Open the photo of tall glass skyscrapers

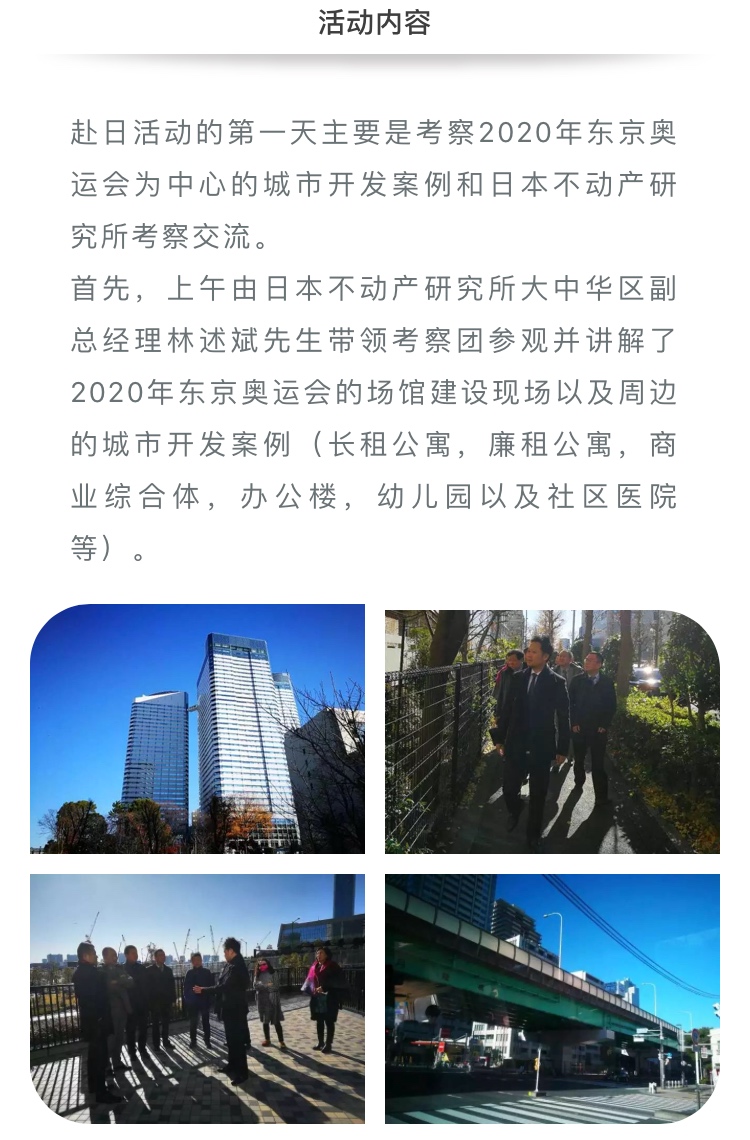(x=197, y=729)
